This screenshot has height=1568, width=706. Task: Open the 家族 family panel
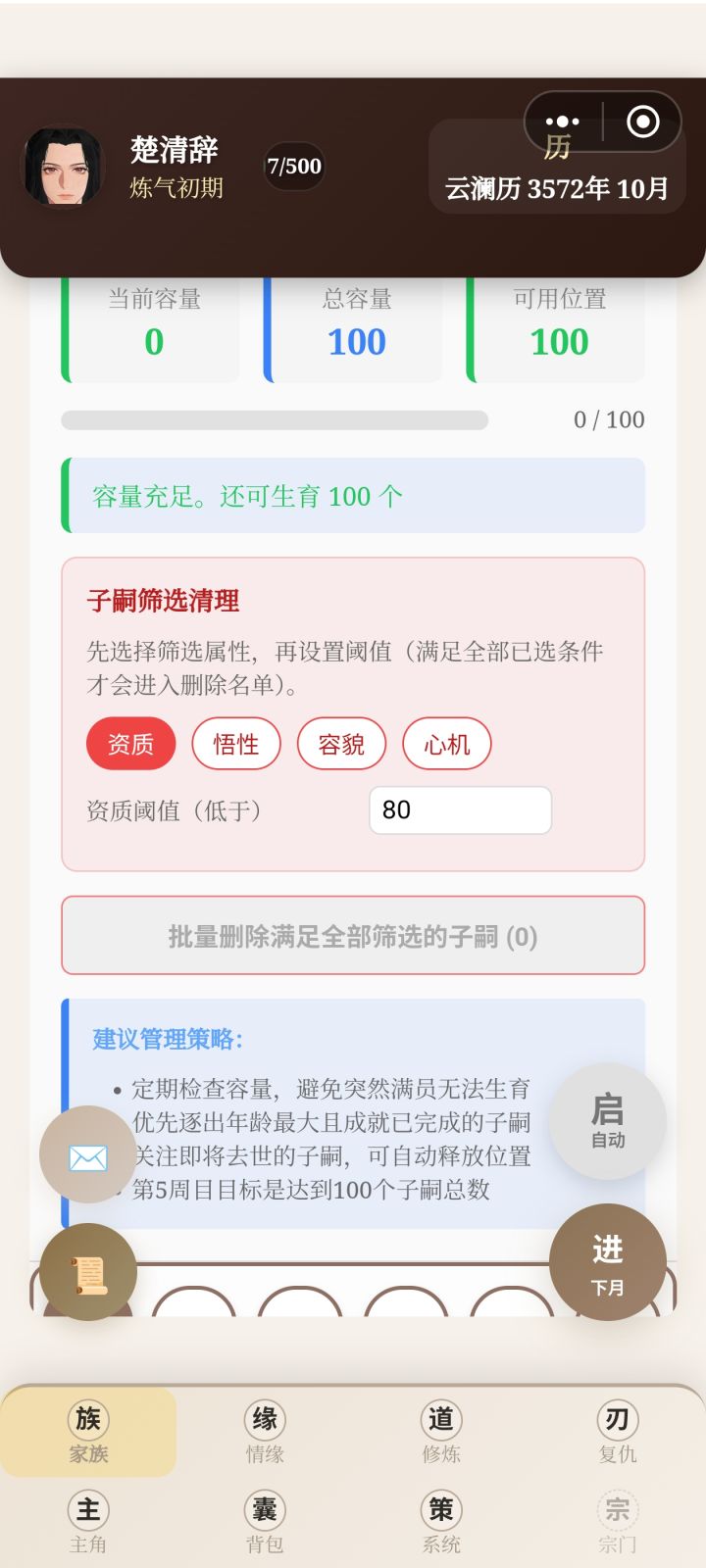[86, 1431]
